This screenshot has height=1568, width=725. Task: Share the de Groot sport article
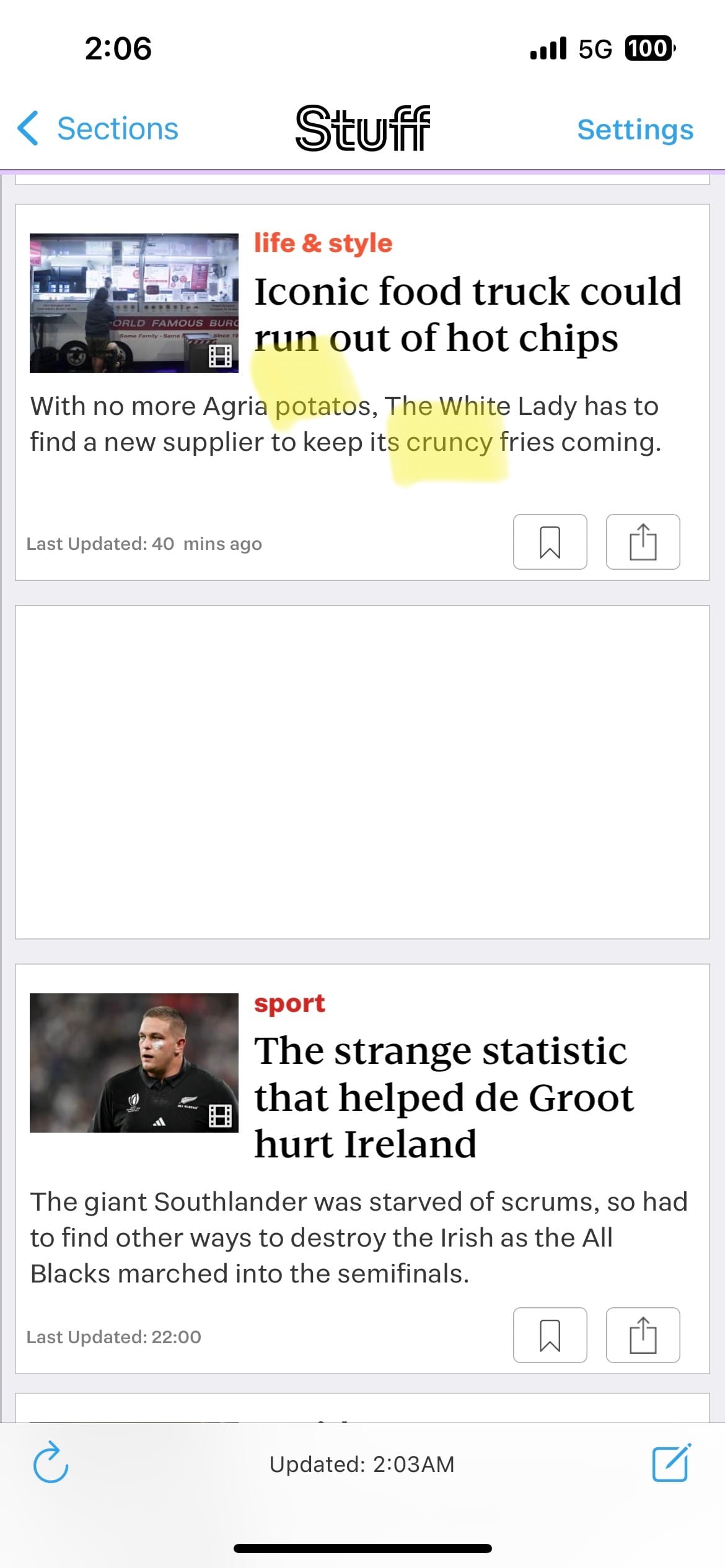[643, 1336]
